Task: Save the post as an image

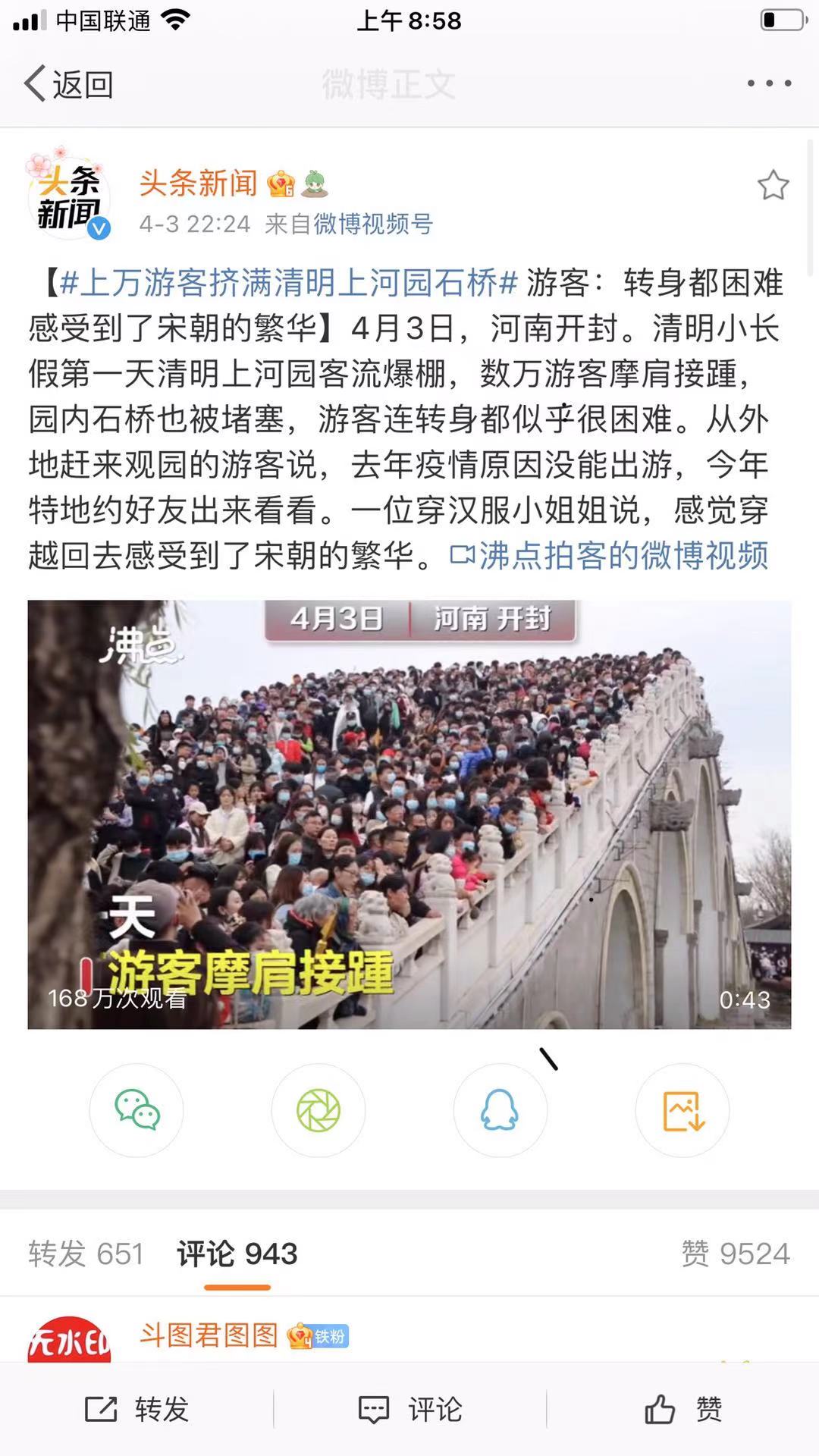Action: point(682,1110)
